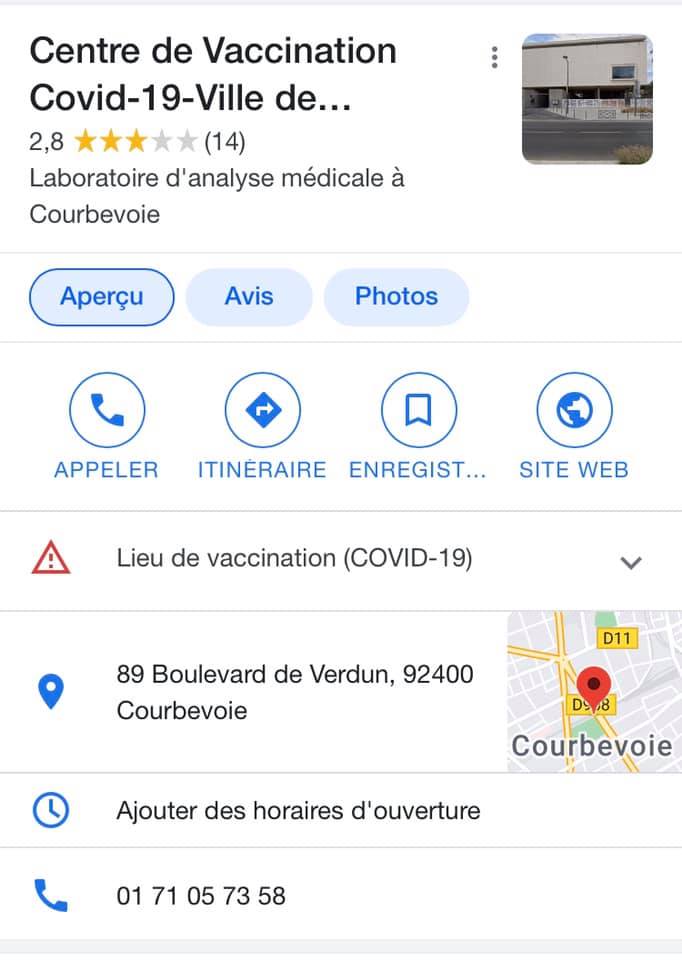Save the place with Enregistrer
Viewport: 682px width, 960px height.
point(418,427)
